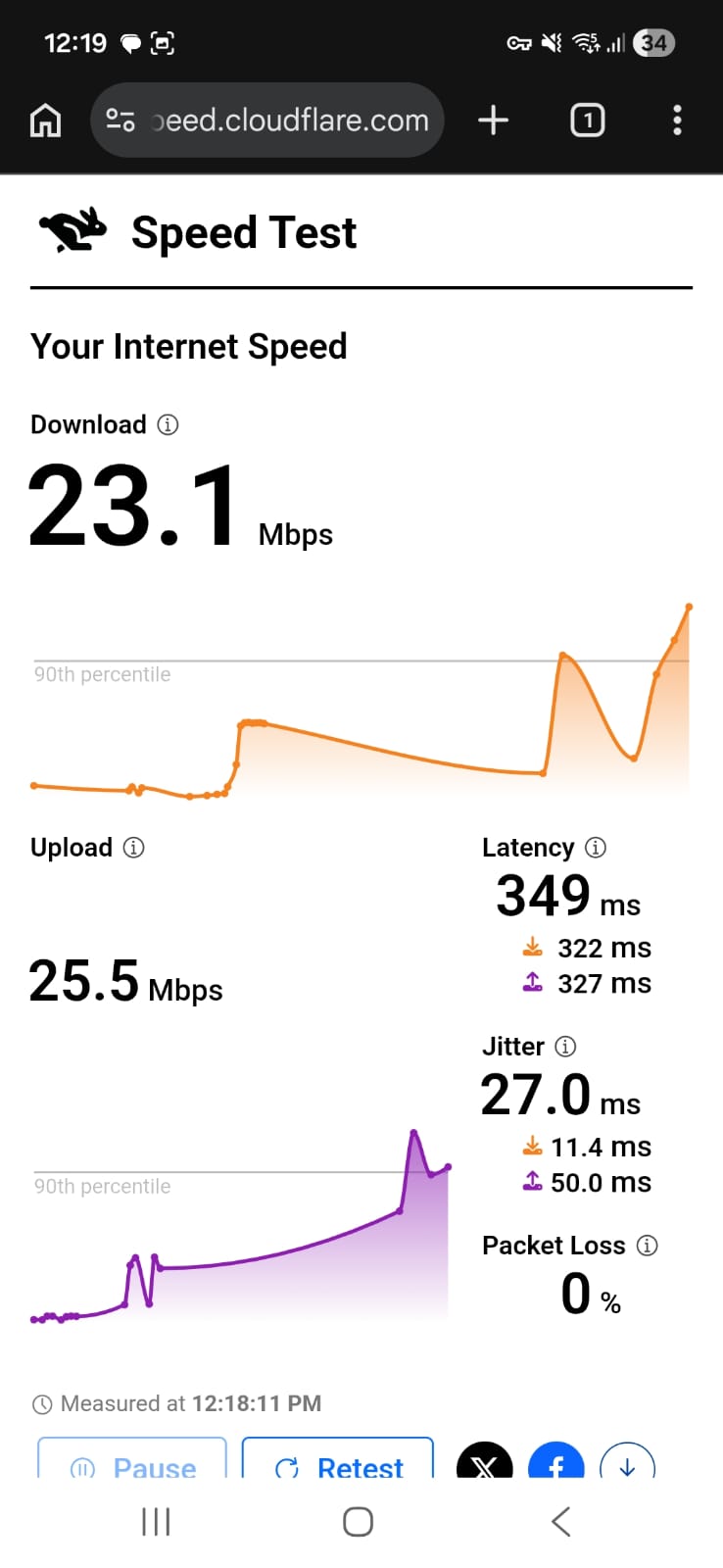Click the clock icon next to measurement time
723x1568 pixels.
pos(42,1403)
